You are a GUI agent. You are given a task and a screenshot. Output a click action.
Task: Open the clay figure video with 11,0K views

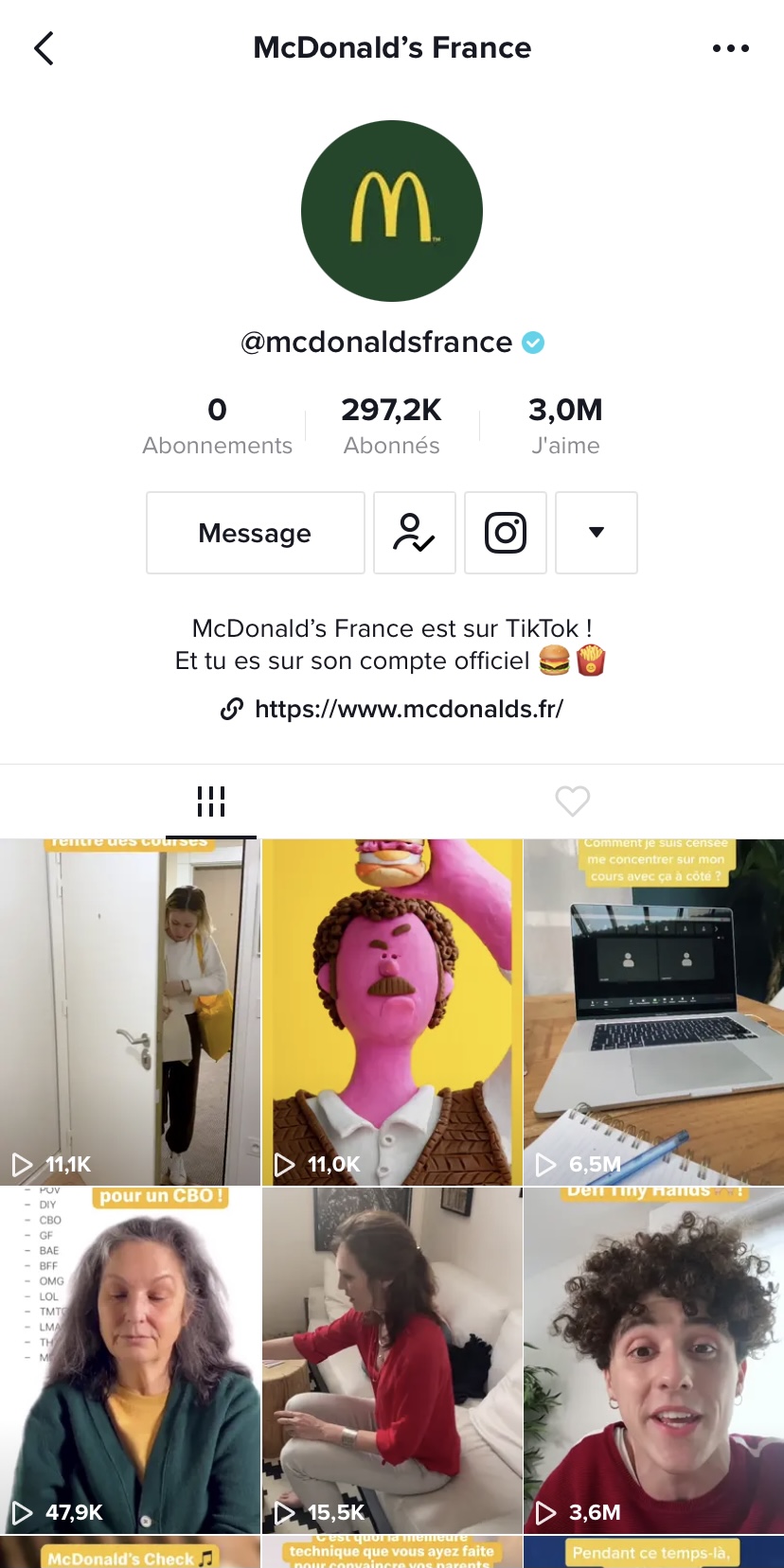[392, 1013]
